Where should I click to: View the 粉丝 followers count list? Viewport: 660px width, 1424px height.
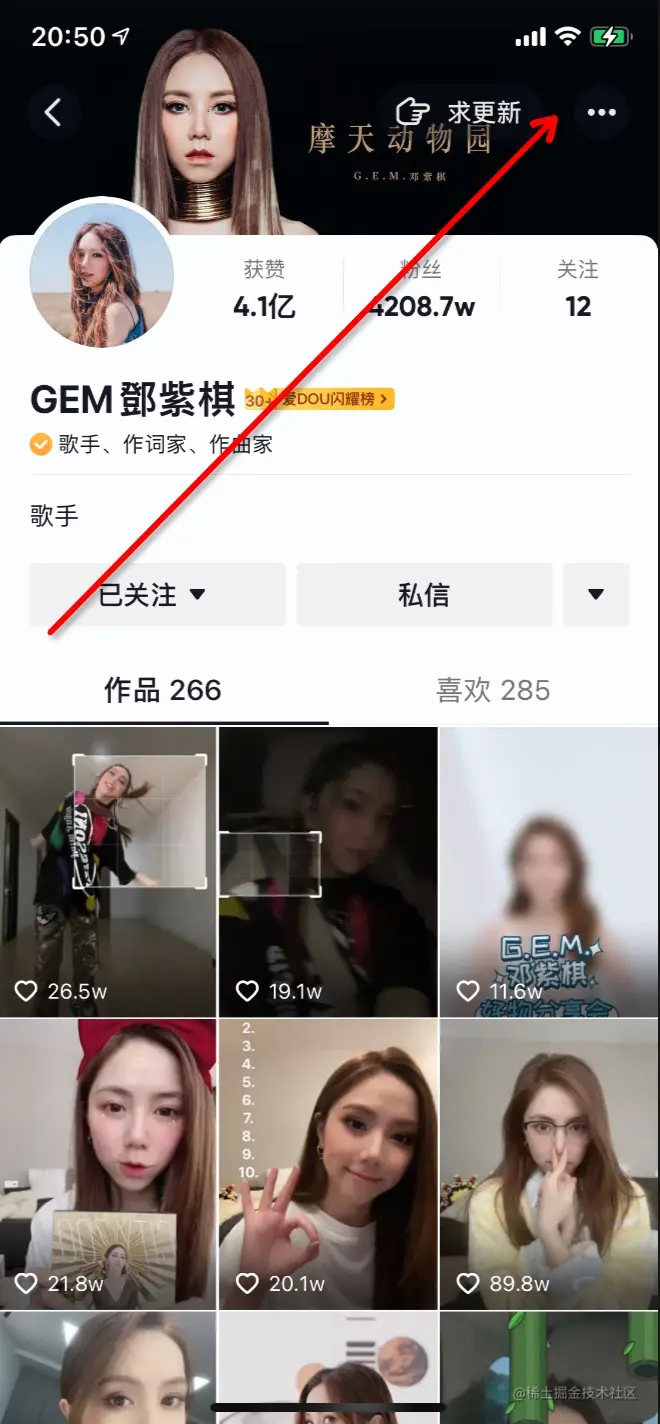(420, 289)
